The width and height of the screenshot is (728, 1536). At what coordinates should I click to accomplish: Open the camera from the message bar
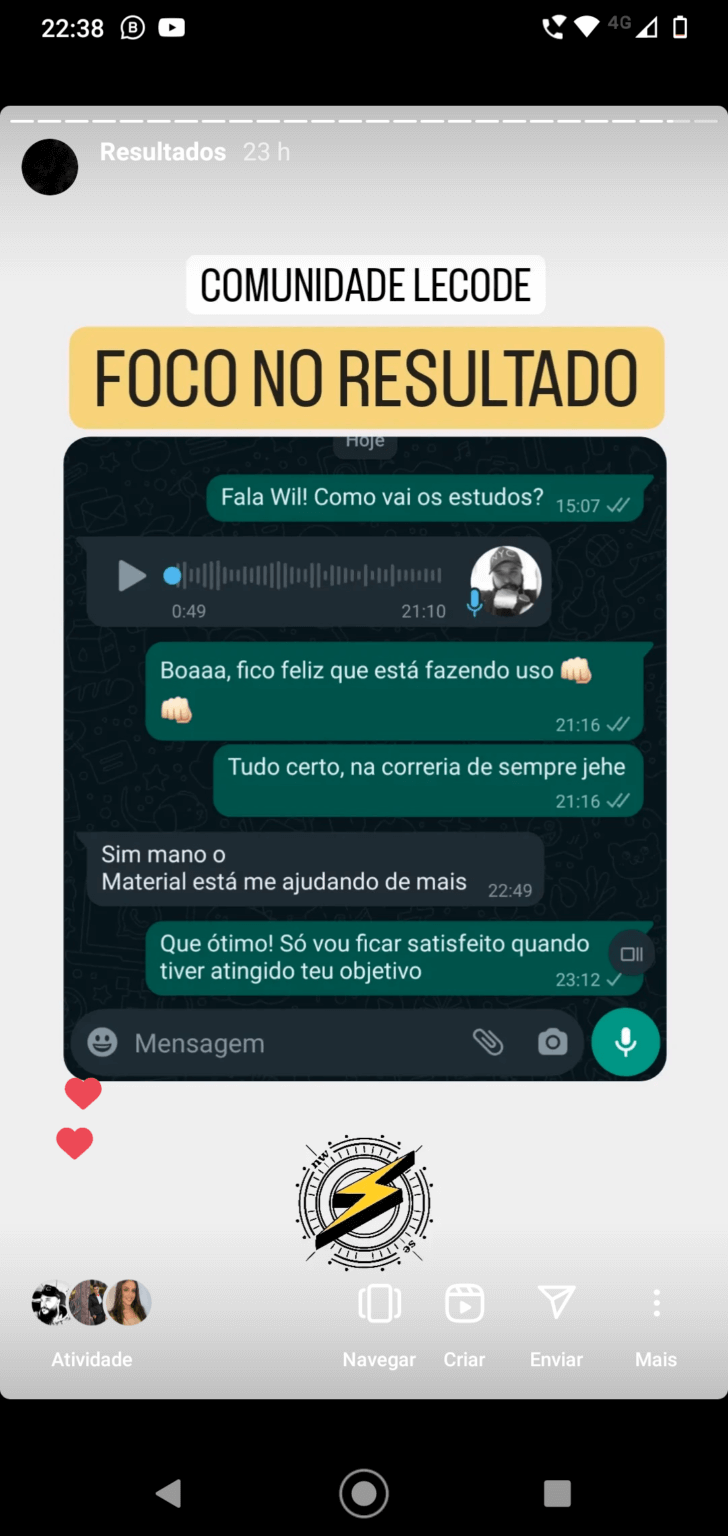[x=552, y=1042]
